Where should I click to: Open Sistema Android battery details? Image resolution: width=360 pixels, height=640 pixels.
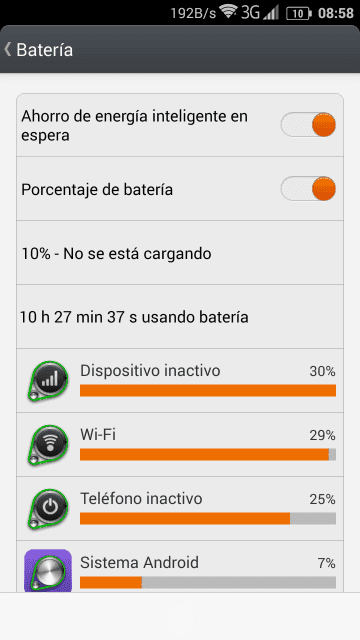[x=180, y=567]
